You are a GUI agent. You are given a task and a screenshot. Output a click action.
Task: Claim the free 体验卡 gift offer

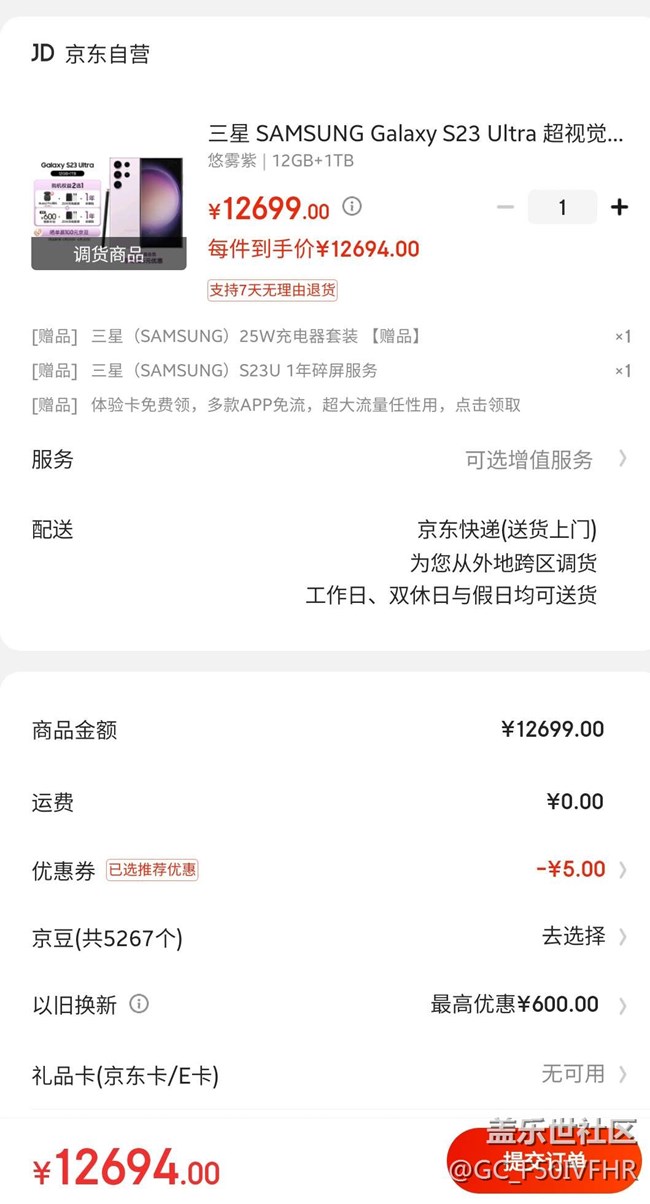click(305, 405)
